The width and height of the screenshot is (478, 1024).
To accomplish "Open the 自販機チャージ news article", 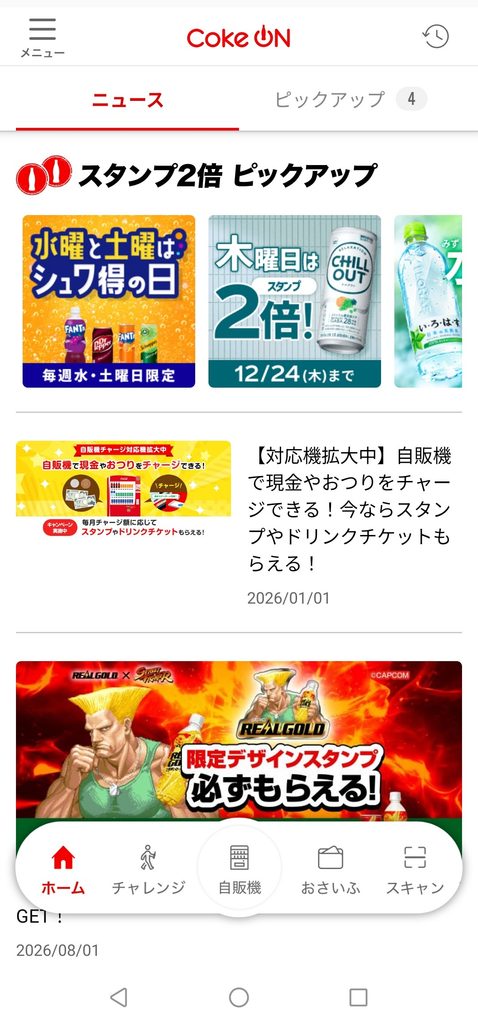I will point(239,524).
